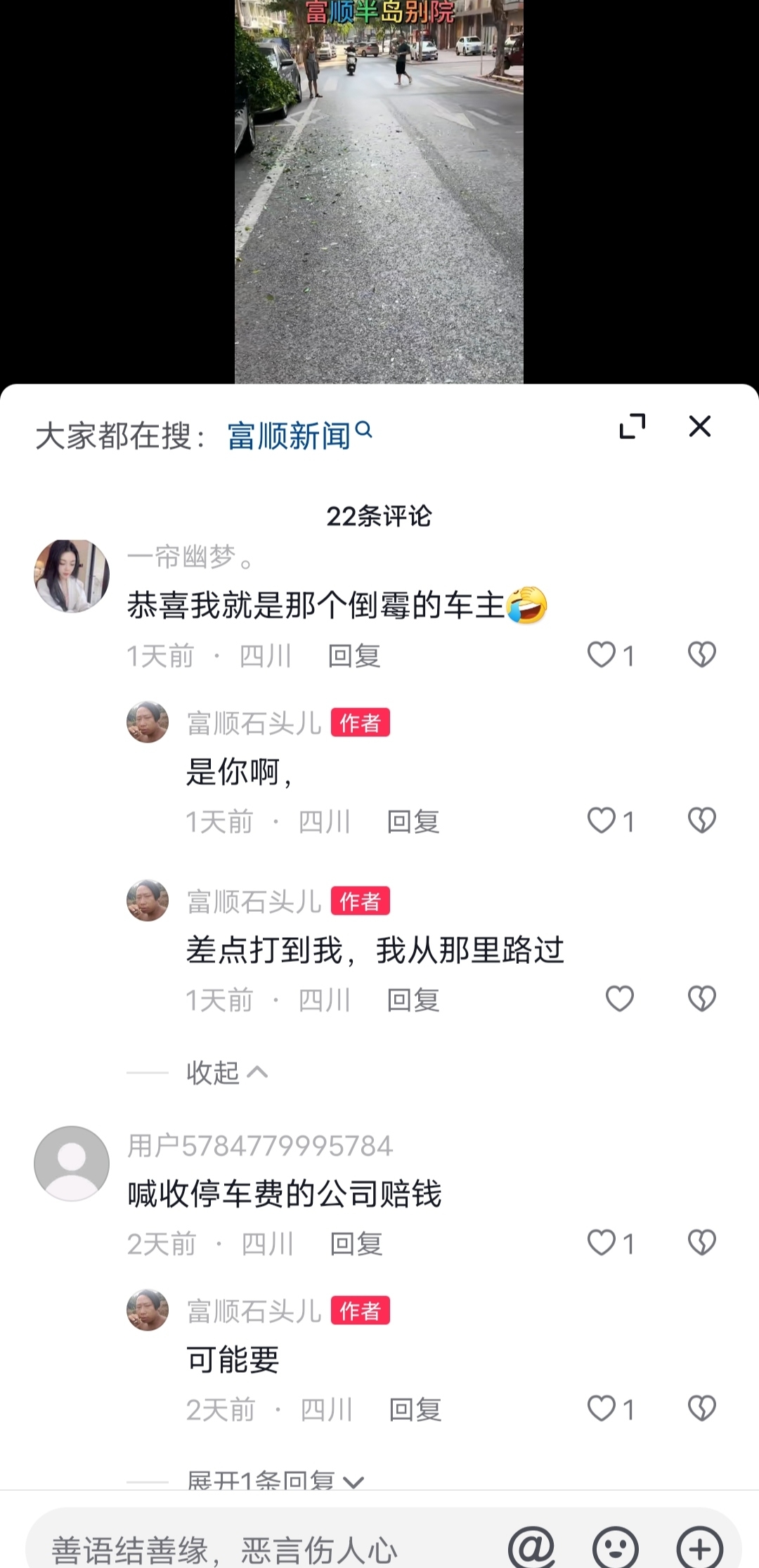Dislike the reply 差点打到我，我从那里路过
The image size is (759, 1568).
click(x=701, y=999)
